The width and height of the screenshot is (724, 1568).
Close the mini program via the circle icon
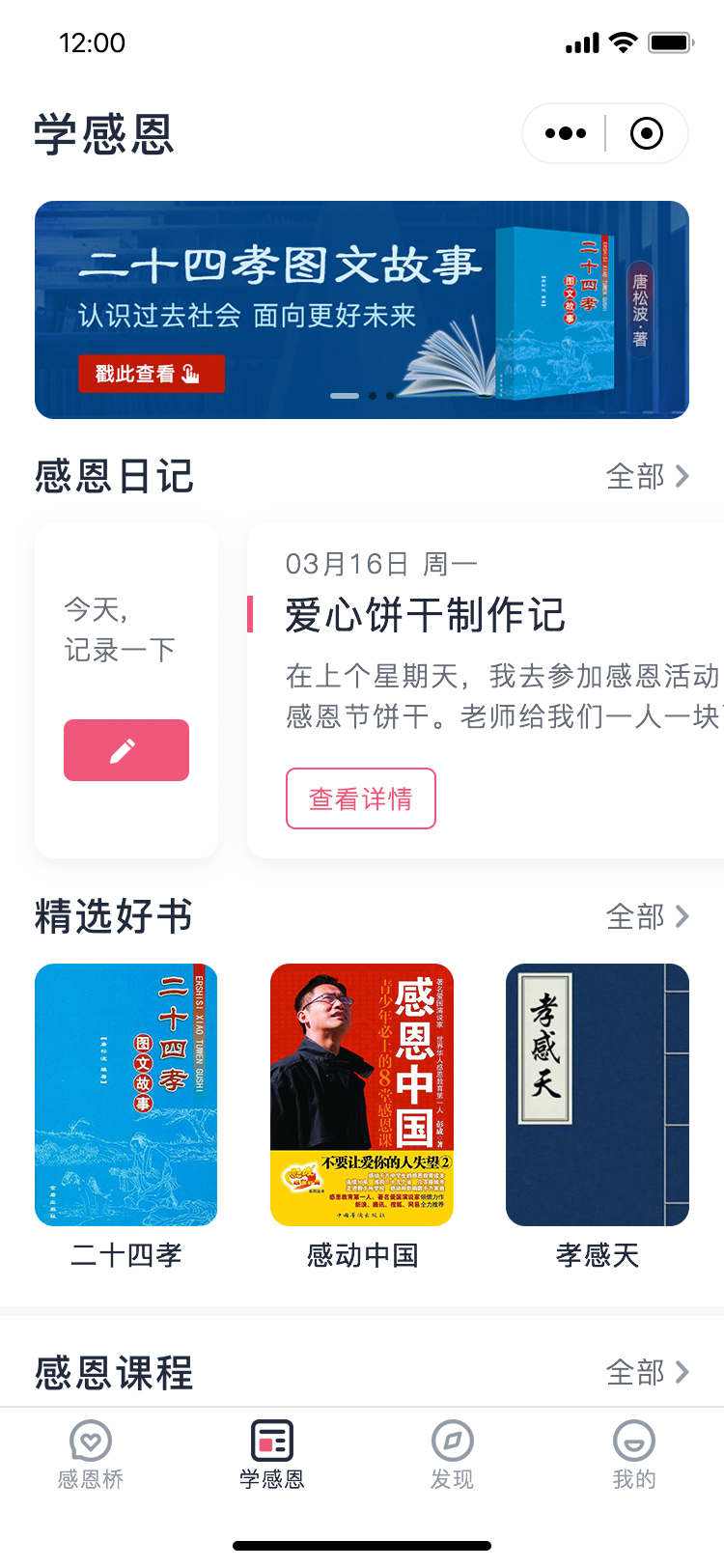(x=646, y=133)
